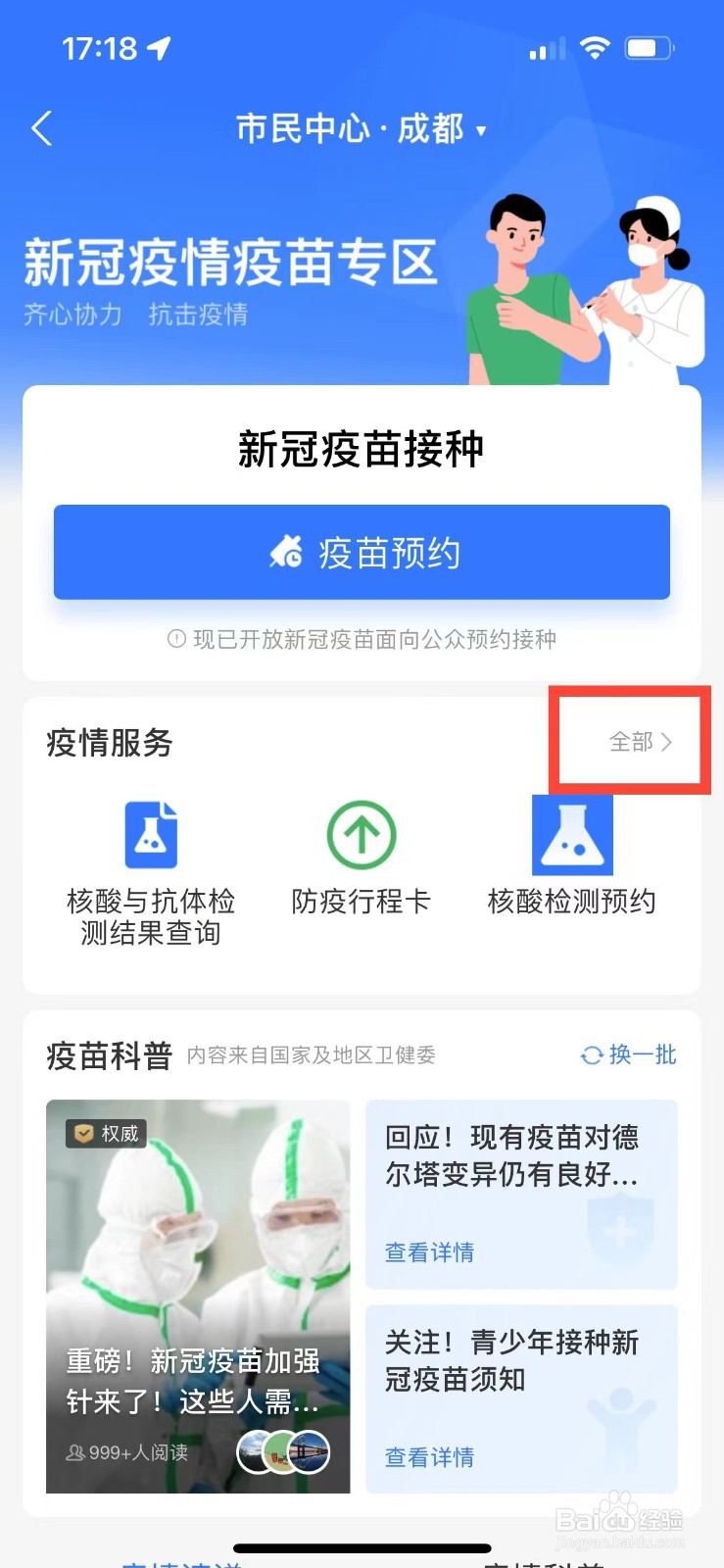The height and width of the screenshot is (1568, 724).
Task: Open the 核酸检测预约 flask icon
Action: coord(571,835)
